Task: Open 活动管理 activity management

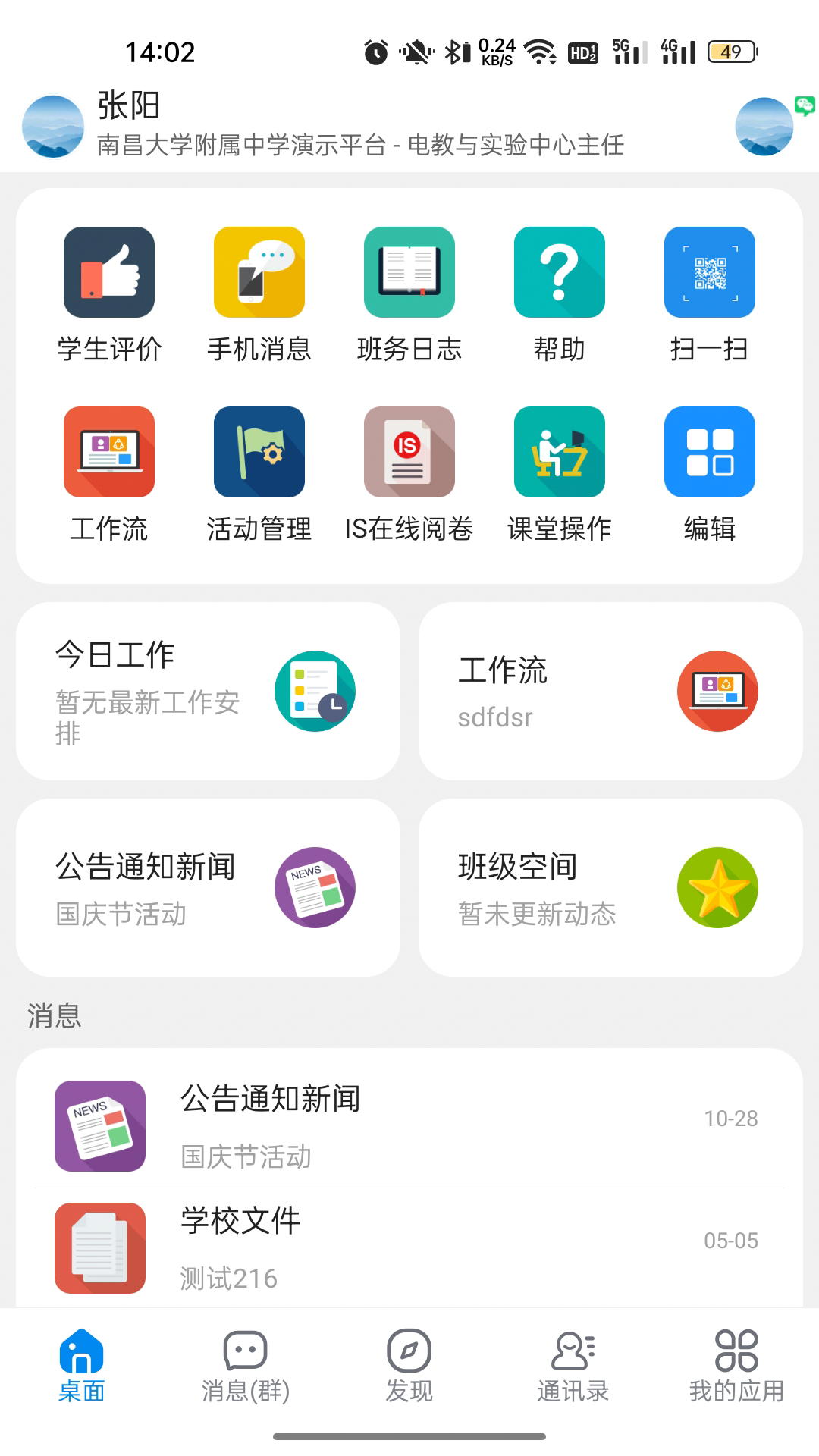Action: click(x=259, y=453)
